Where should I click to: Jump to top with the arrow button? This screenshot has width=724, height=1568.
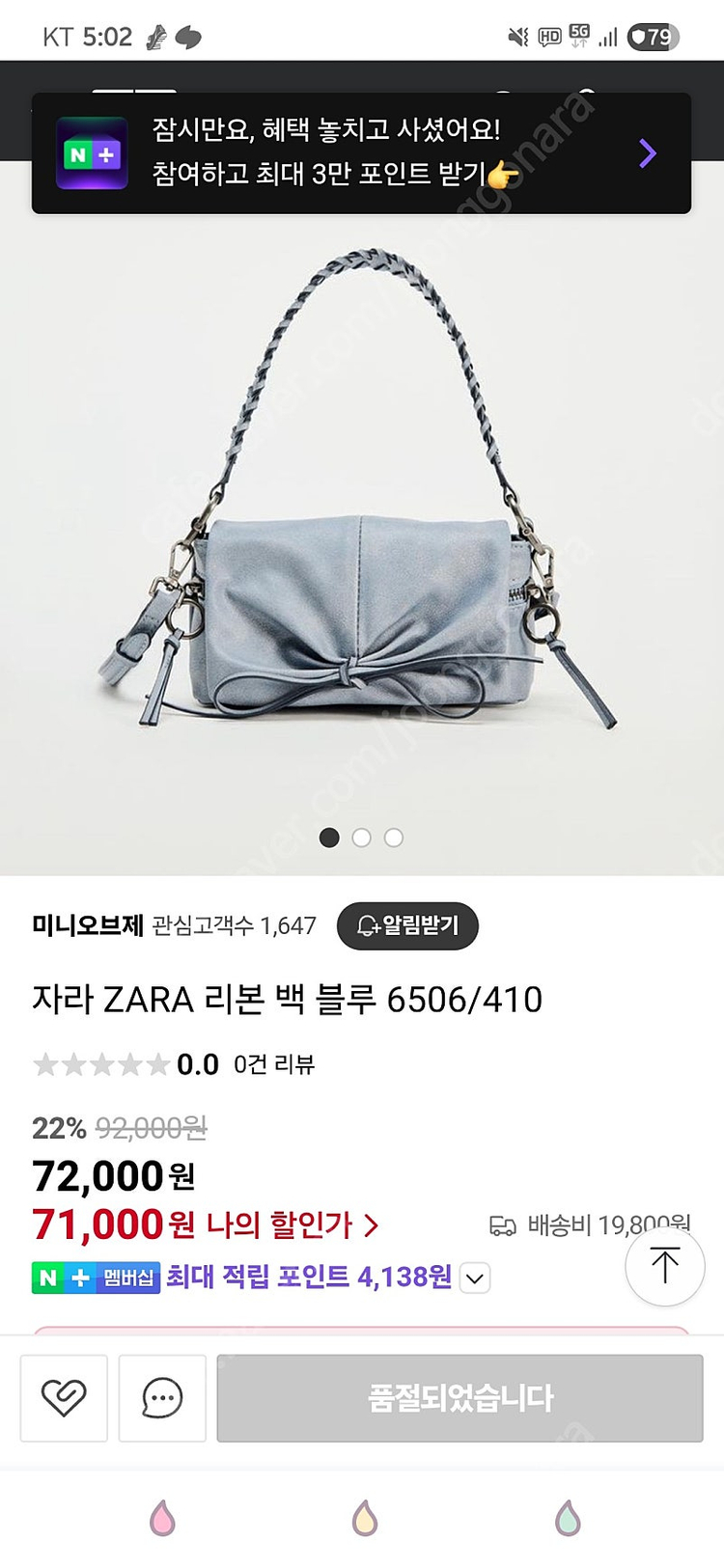(664, 1266)
